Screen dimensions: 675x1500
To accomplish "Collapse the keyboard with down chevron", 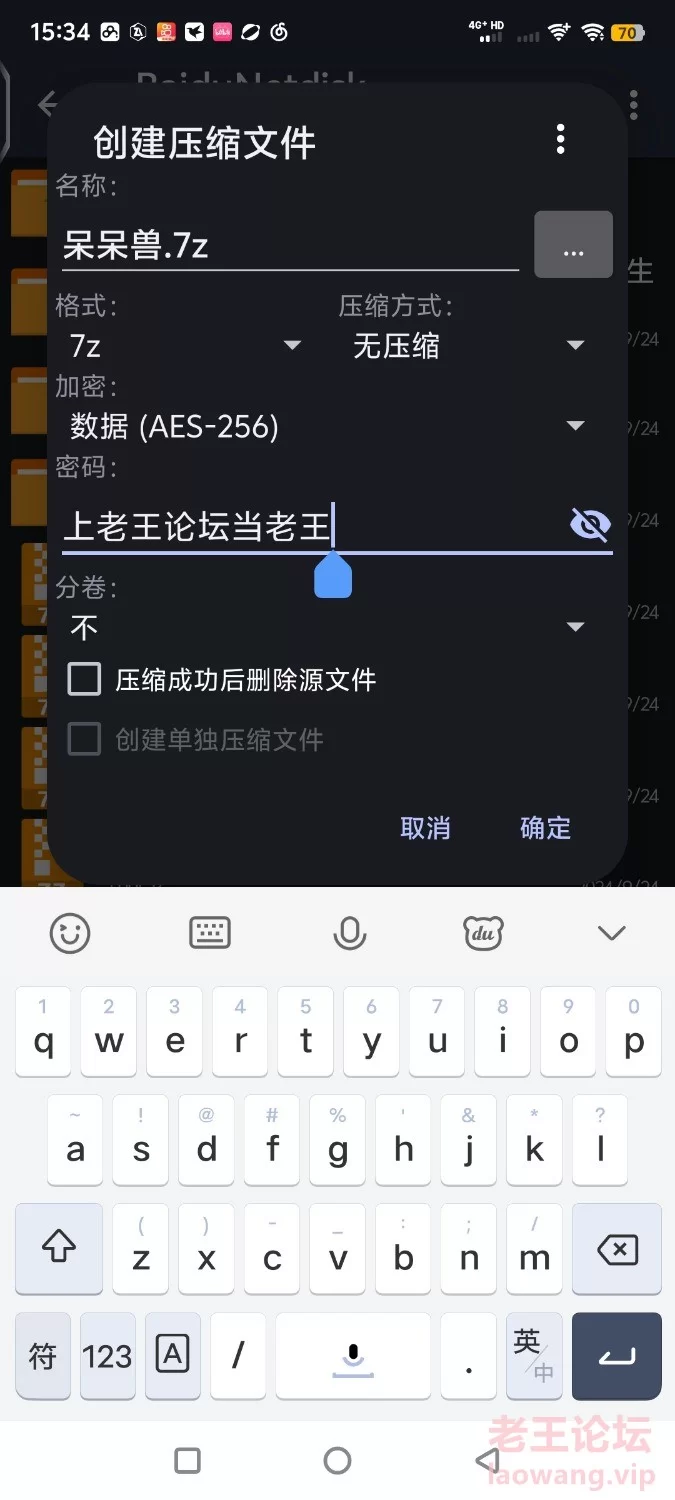I will pos(611,934).
